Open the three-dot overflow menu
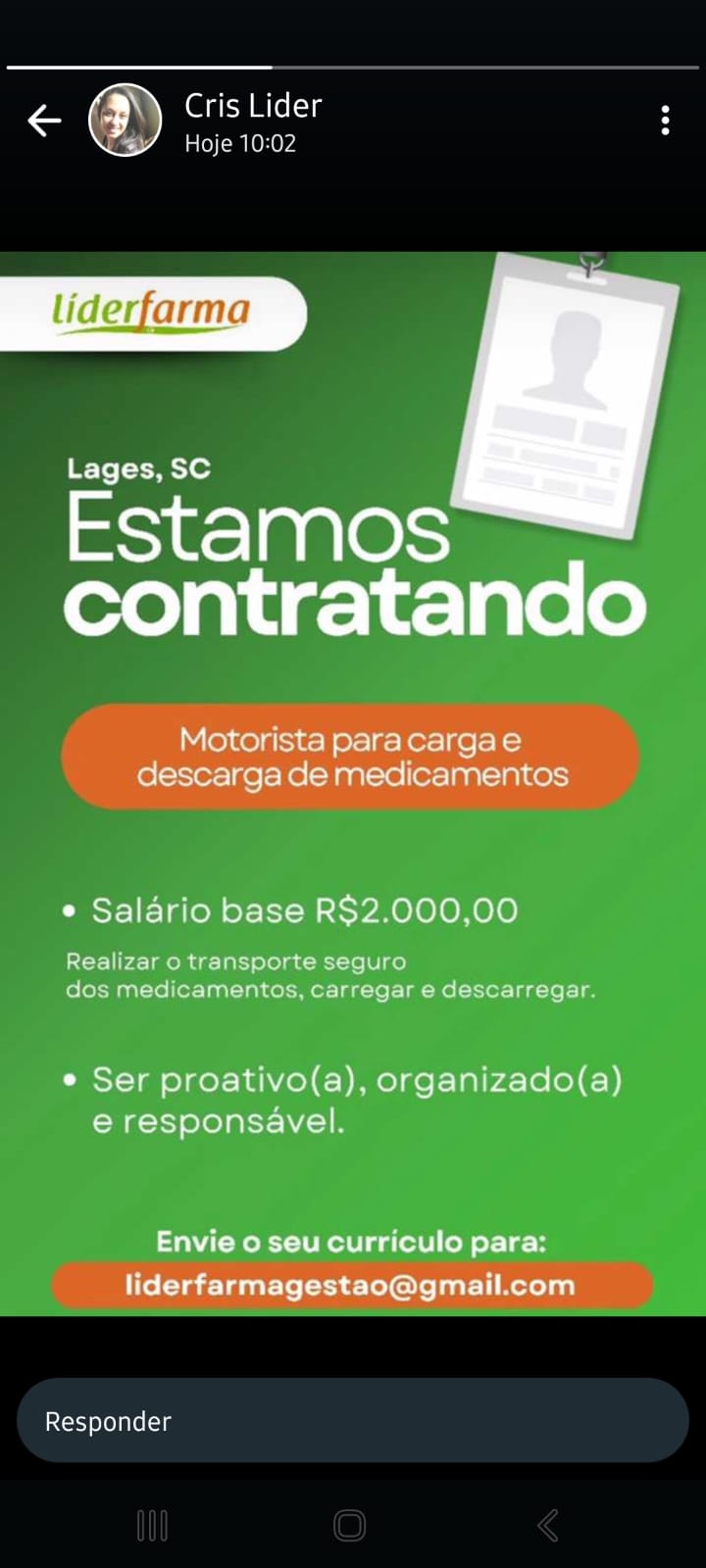 click(x=665, y=121)
